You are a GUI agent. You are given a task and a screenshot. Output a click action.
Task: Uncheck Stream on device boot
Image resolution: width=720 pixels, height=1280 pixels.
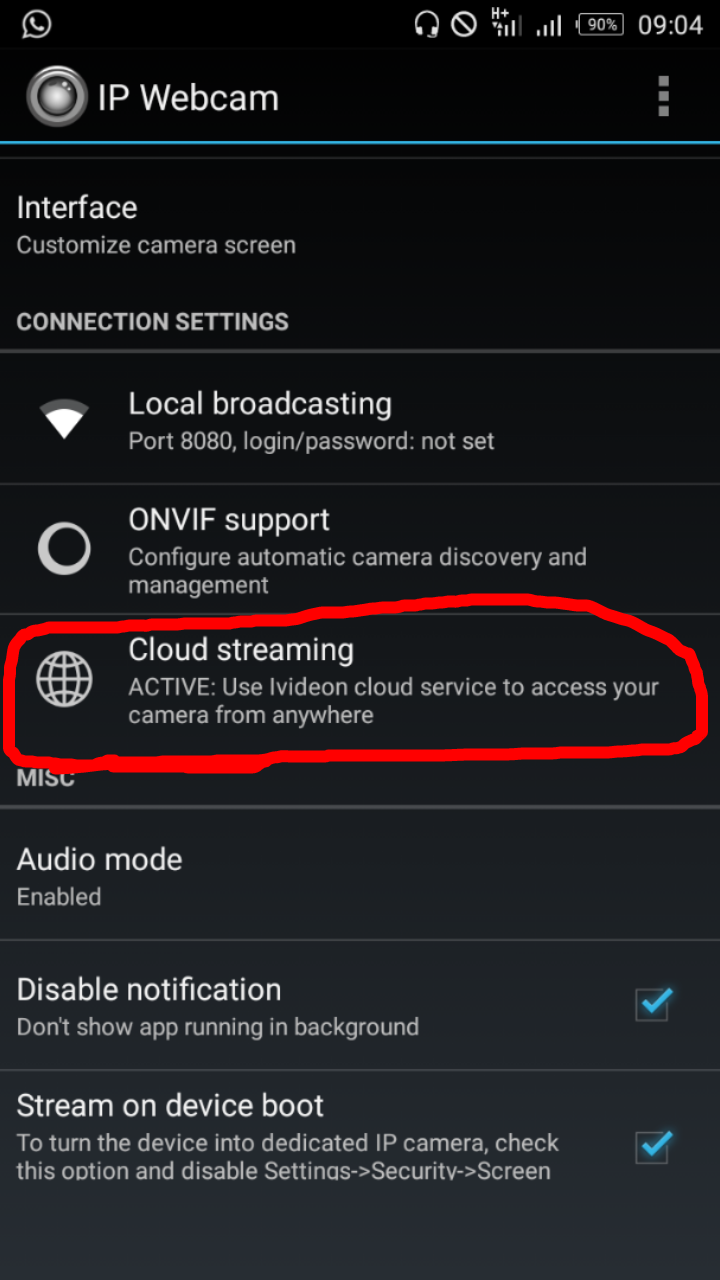[653, 1146]
